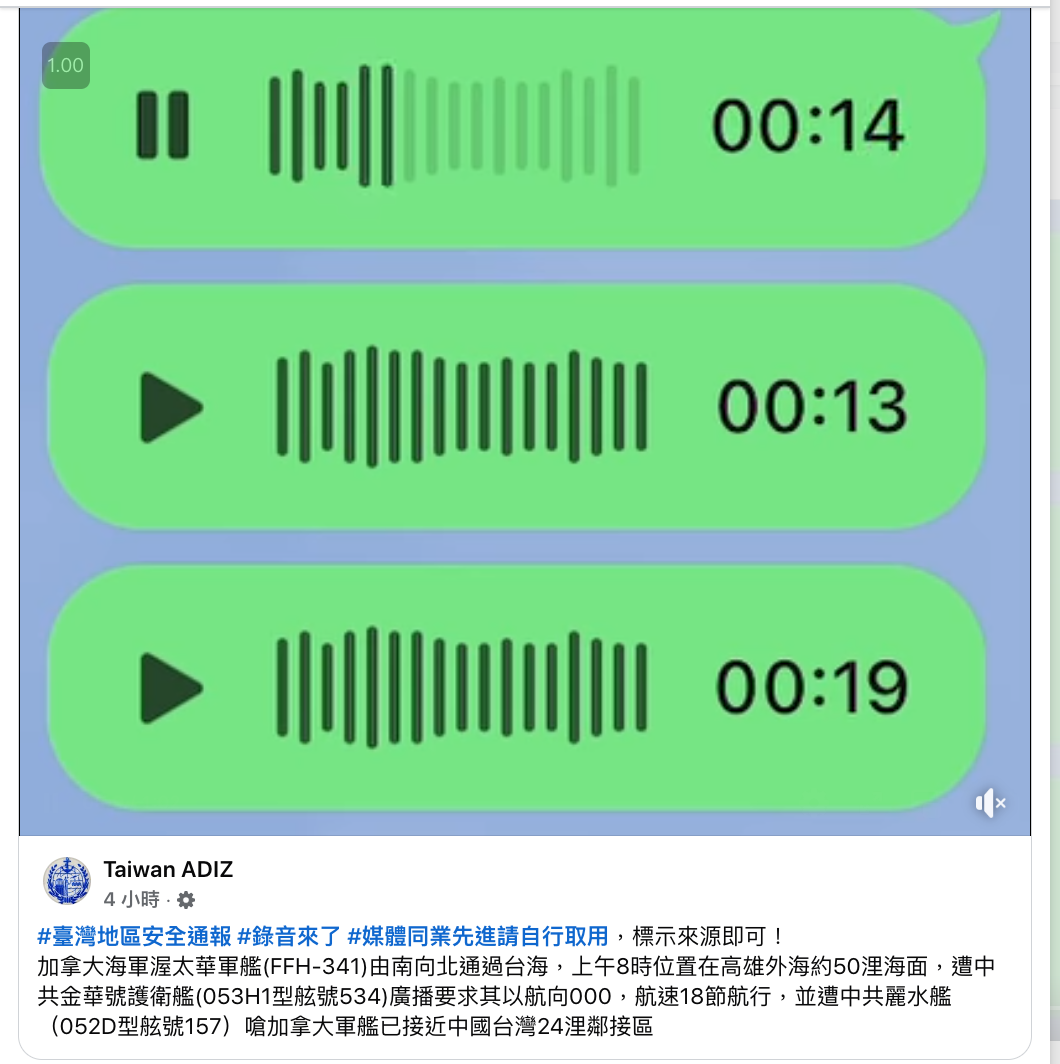Tap the gear icon beside 4 小時
Image resolution: width=1060 pixels, height=1064 pixels.
(186, 899)
